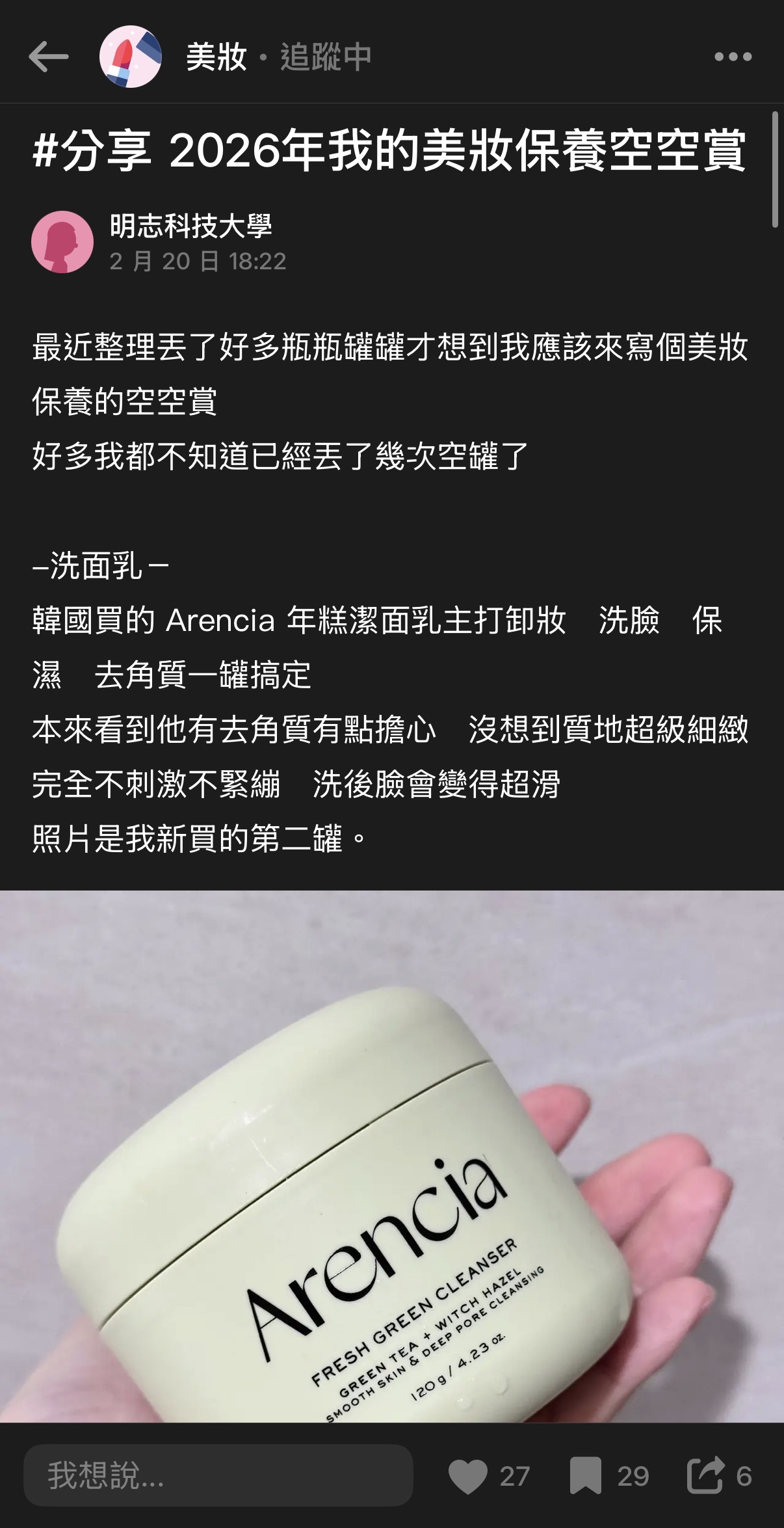Open the 美妝 board page
Screen dimensions: 784x1528
pos(216,57)
